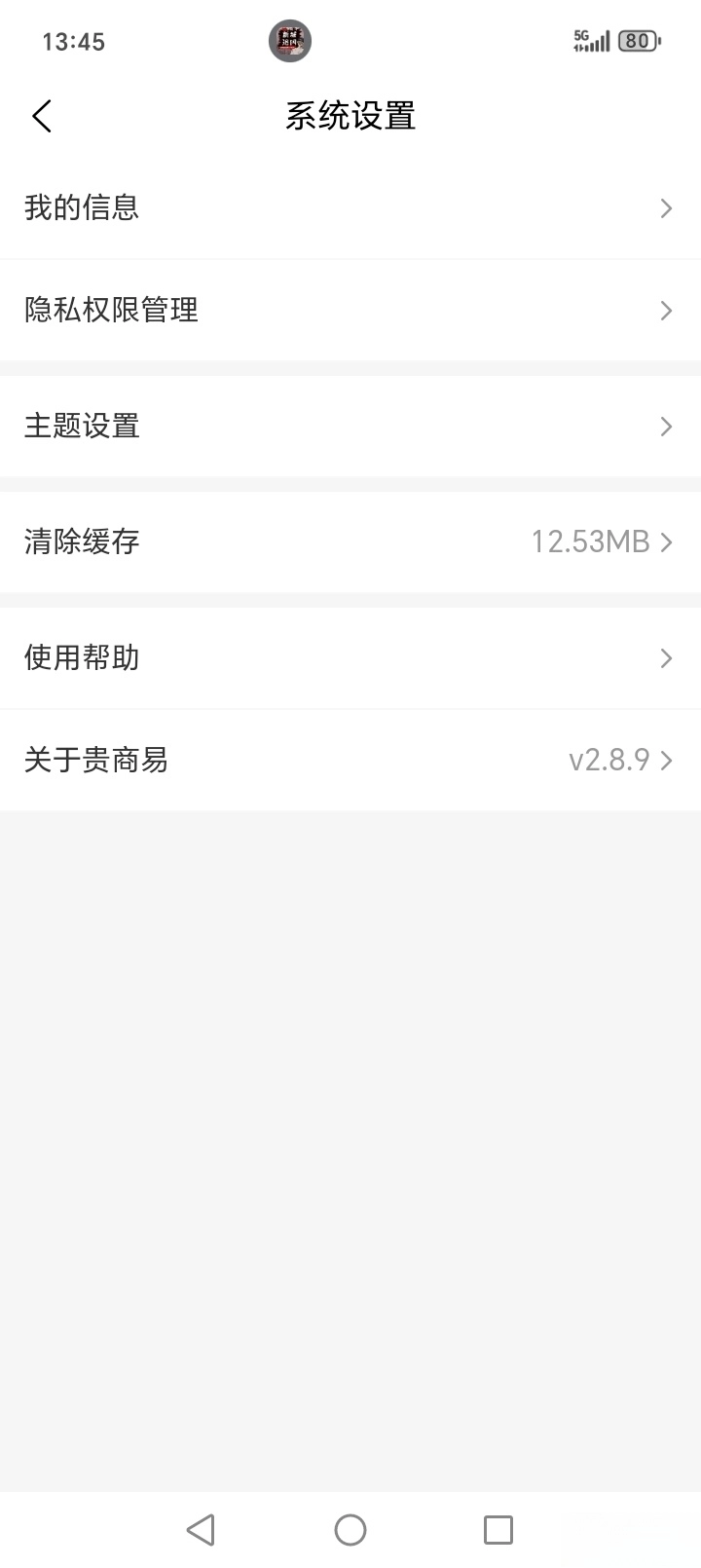Tap 清除缓存 to clear 12.53MB
701x1568 pixels.
[350, 541]
